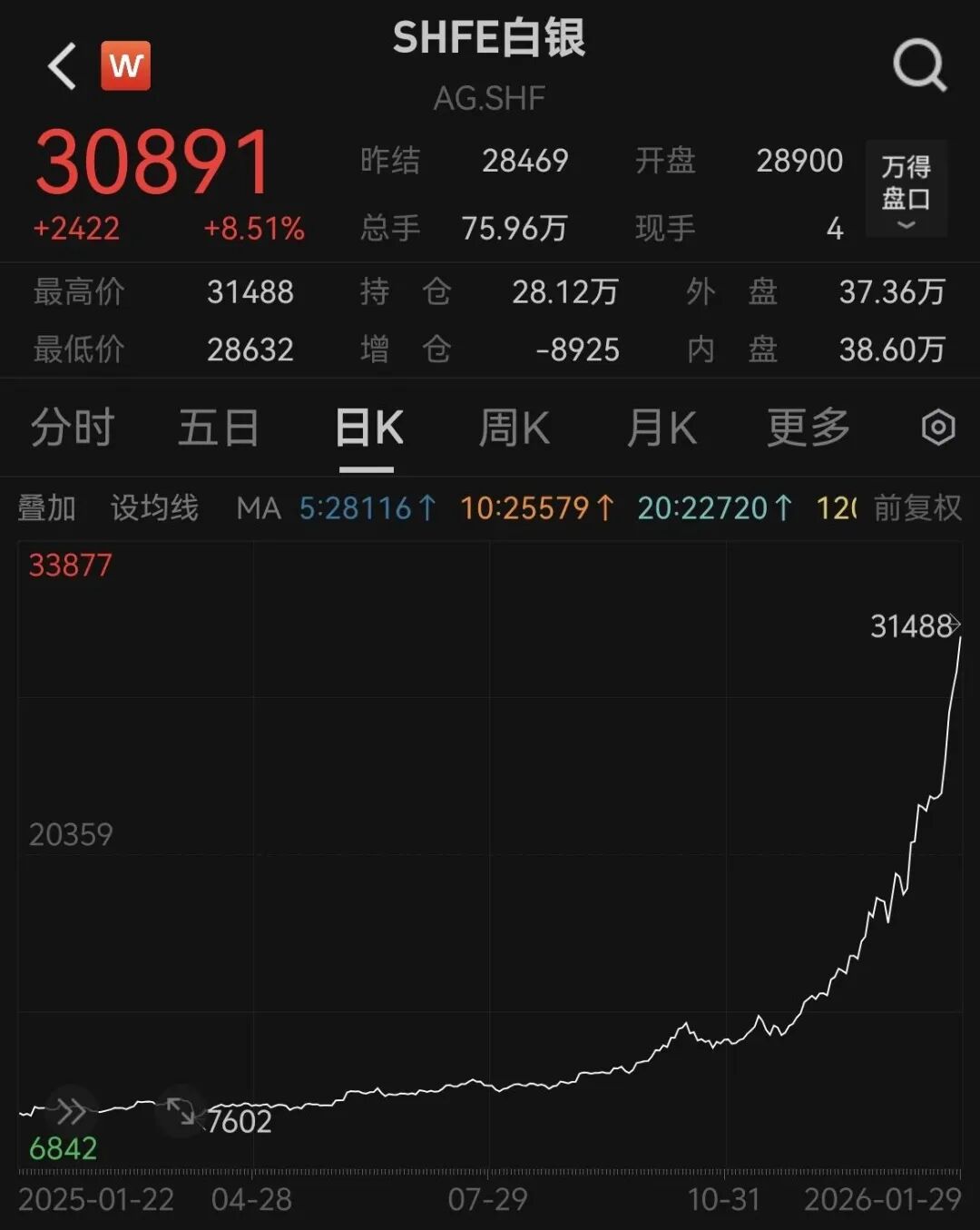Open search with the magnifier icon

pyautogui.click(x=920, y=65)
